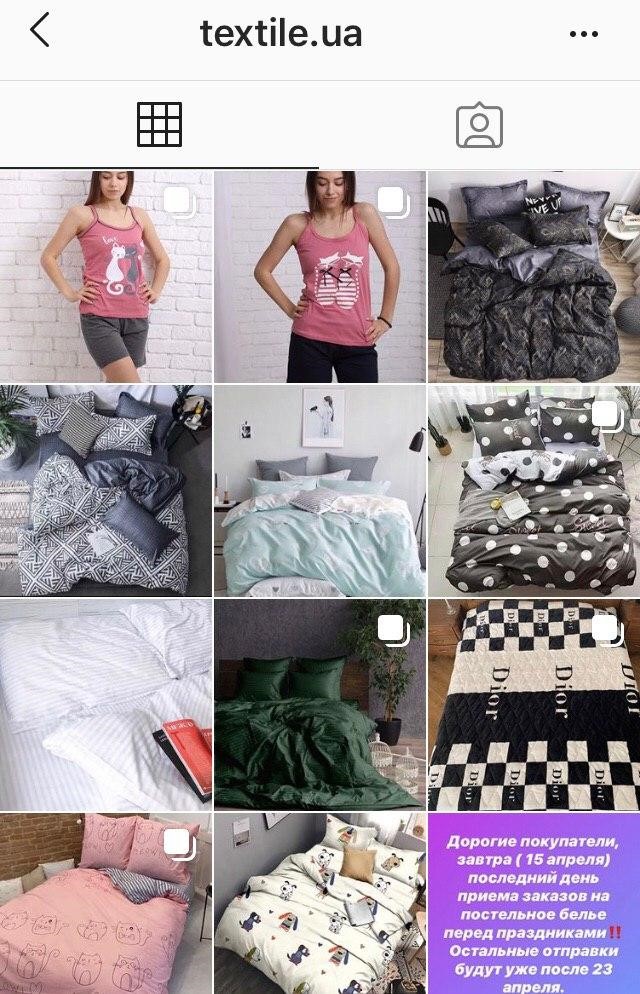The height and width of the screenshot is (994, 640).
Task: Open the pink flip-flops tank top post
Action: coord(319,277)
